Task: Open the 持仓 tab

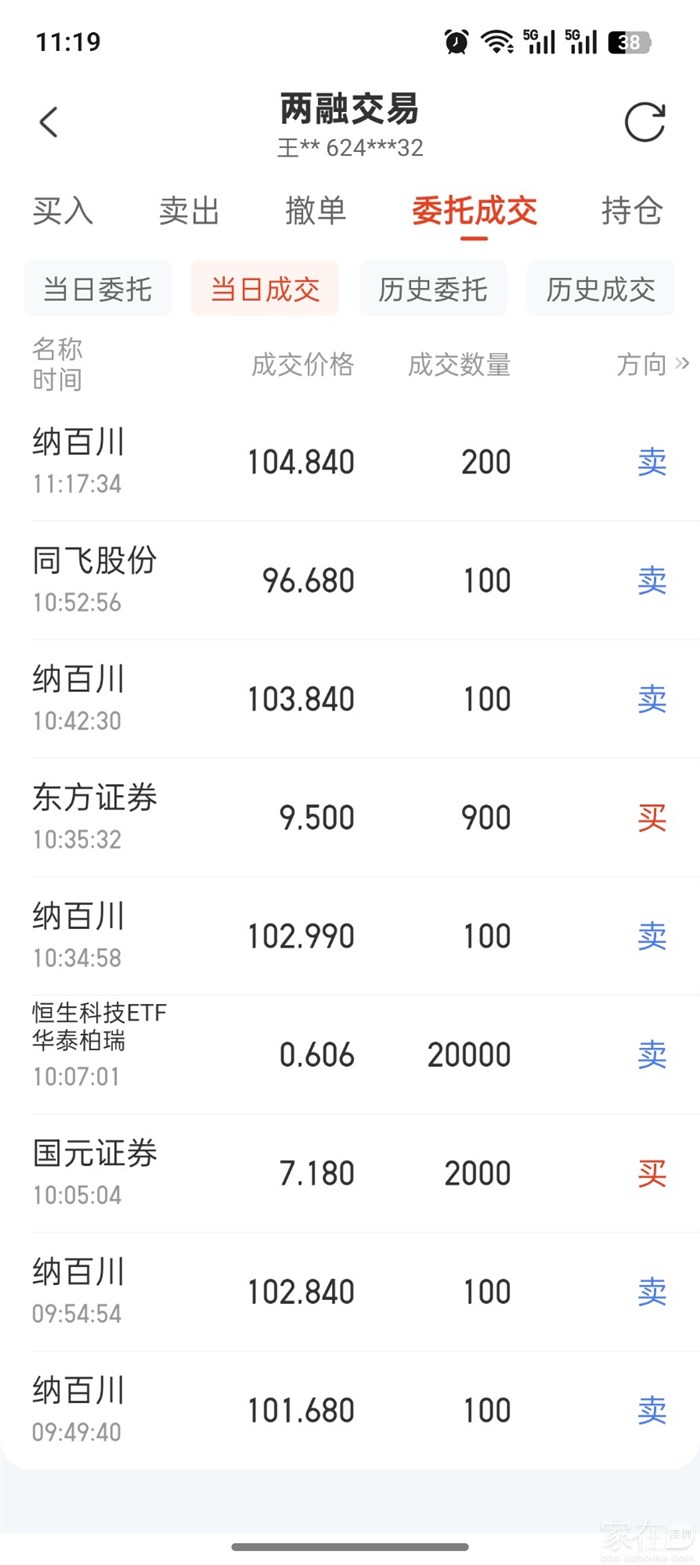Action: tap(632, 211)
